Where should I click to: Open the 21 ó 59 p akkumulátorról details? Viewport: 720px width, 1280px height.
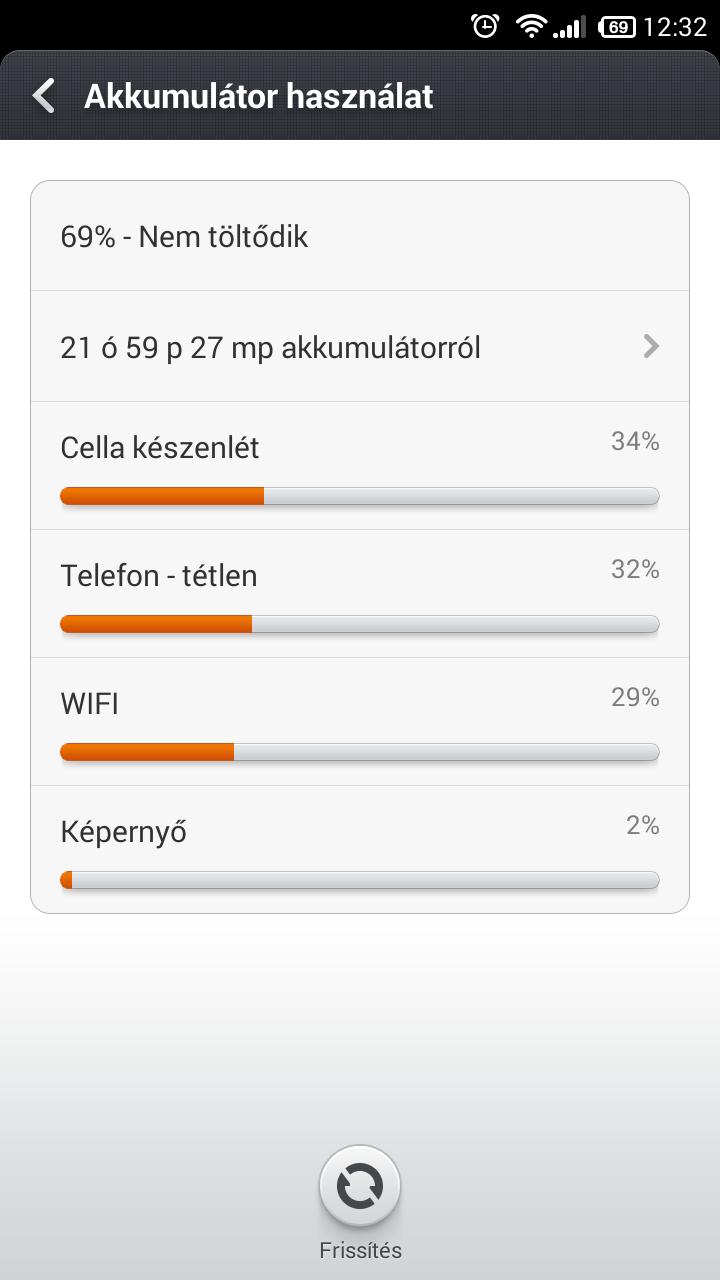pos(360,347)
